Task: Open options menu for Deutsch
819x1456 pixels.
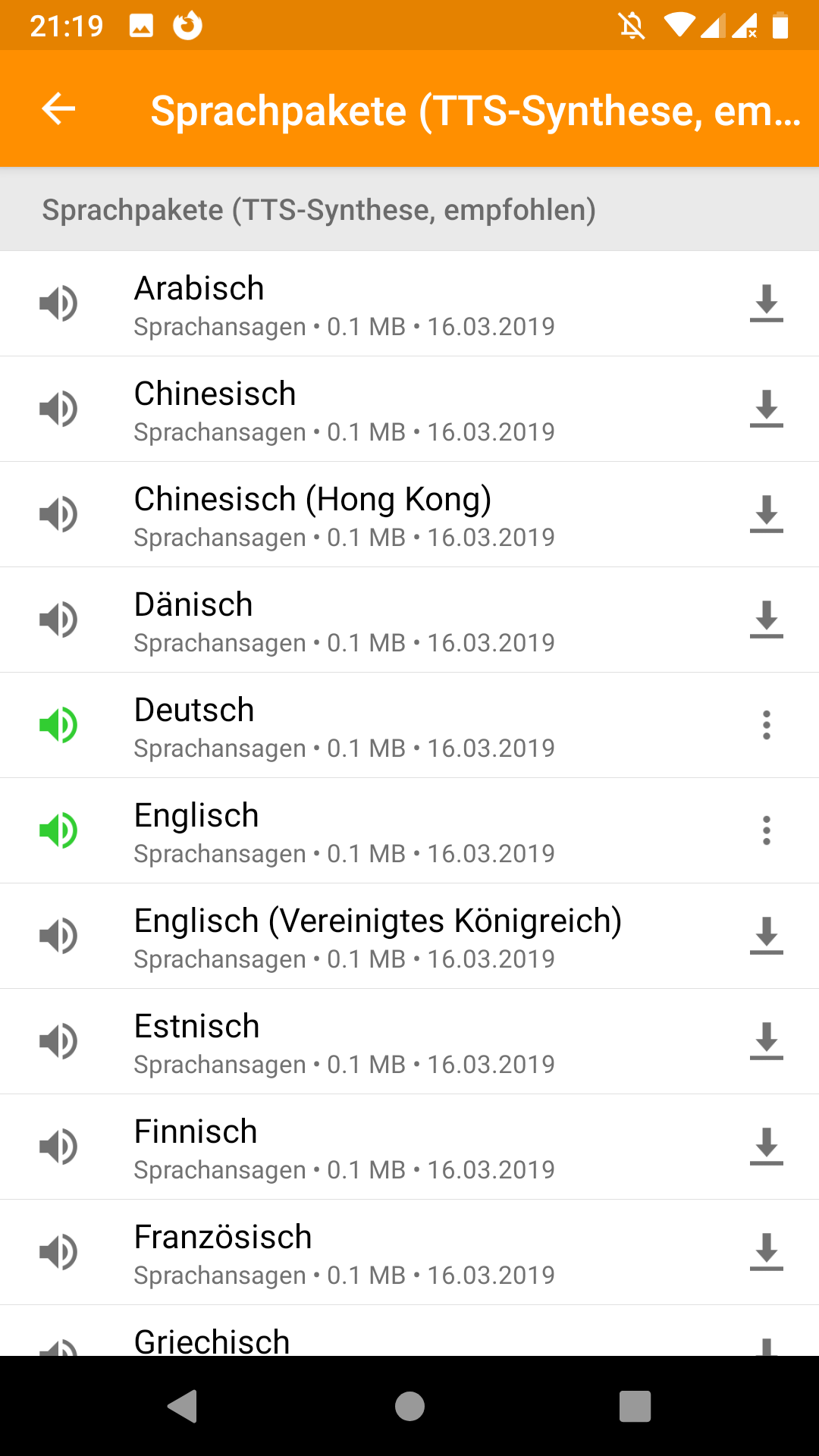Action: [766, 725]
